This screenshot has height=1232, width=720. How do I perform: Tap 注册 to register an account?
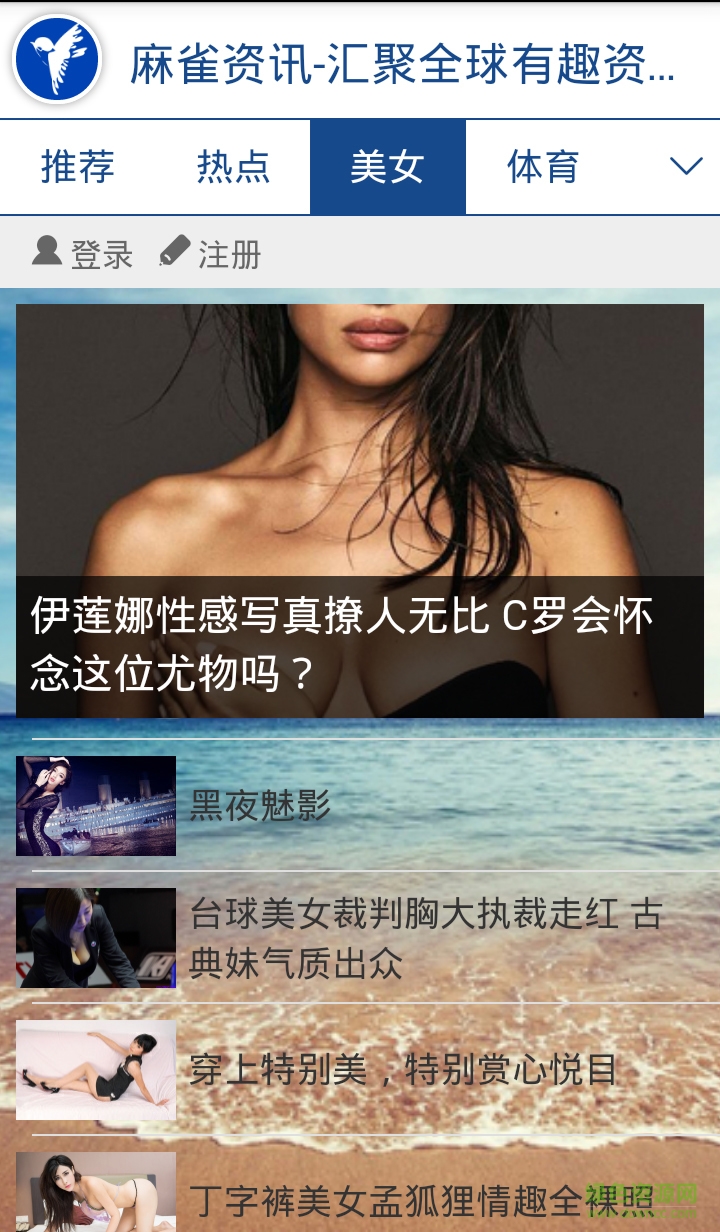211,254
